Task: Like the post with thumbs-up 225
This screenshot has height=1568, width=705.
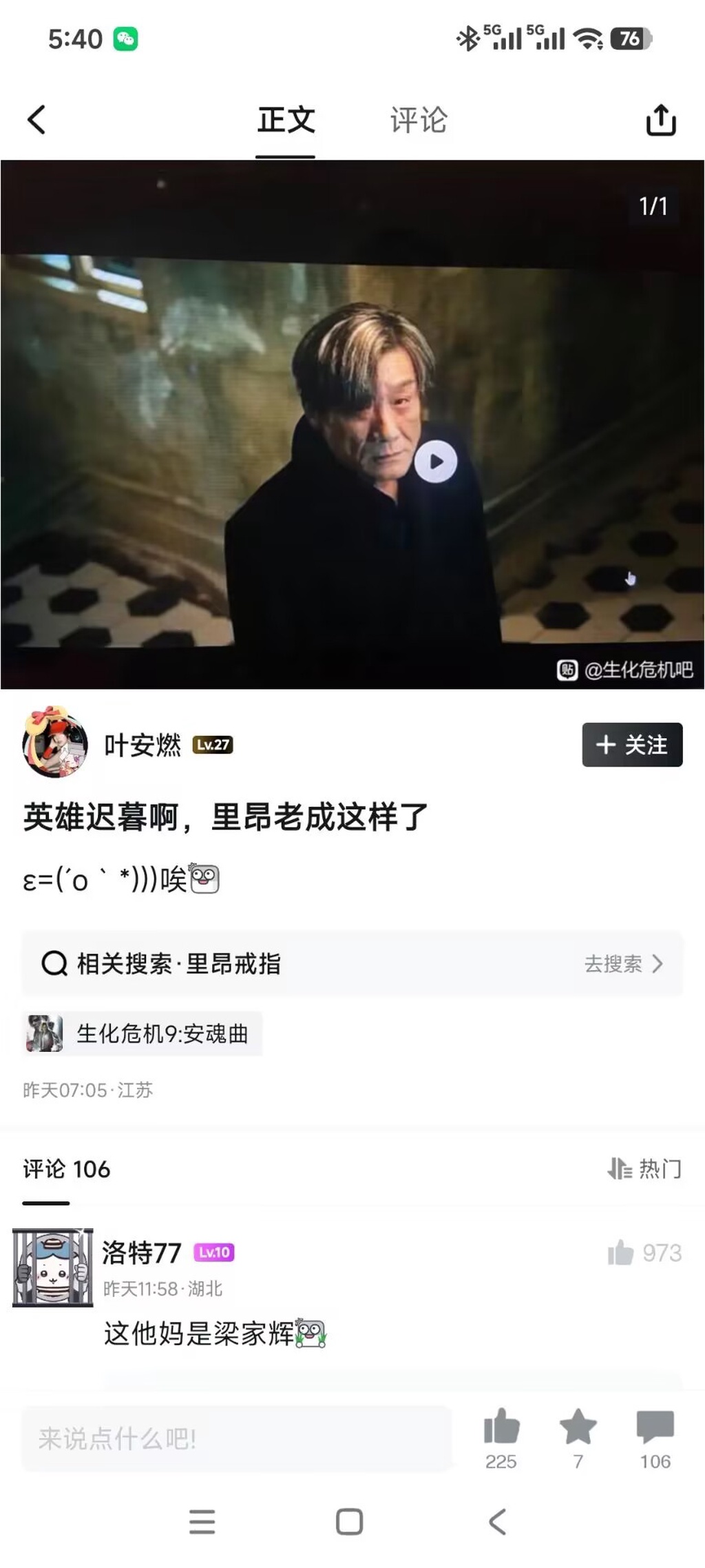Action: [501, 1427]
